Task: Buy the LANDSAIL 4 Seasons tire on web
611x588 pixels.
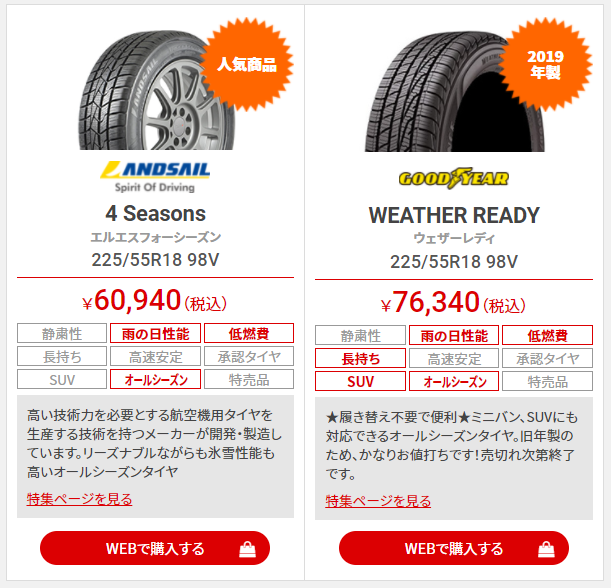Action: (155, 548)
